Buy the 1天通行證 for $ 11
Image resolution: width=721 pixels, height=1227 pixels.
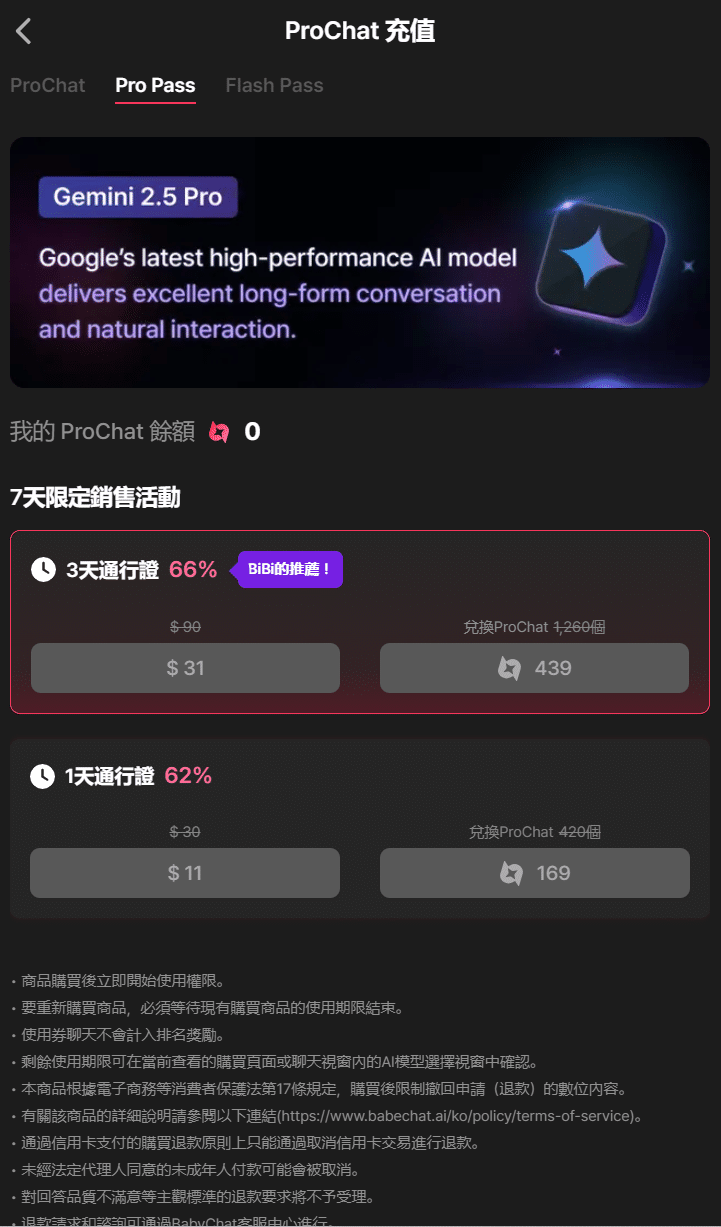point(185,873)
